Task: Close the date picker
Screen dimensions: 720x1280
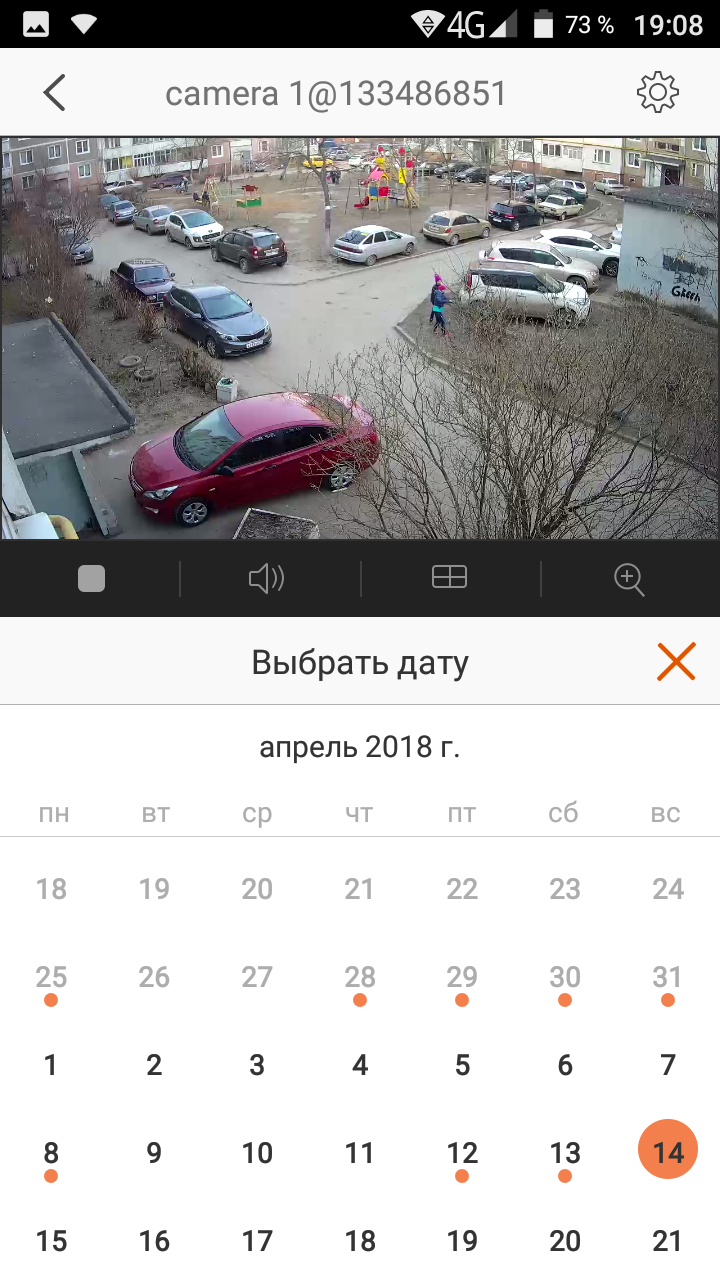Action: click(x=676, y=662)
